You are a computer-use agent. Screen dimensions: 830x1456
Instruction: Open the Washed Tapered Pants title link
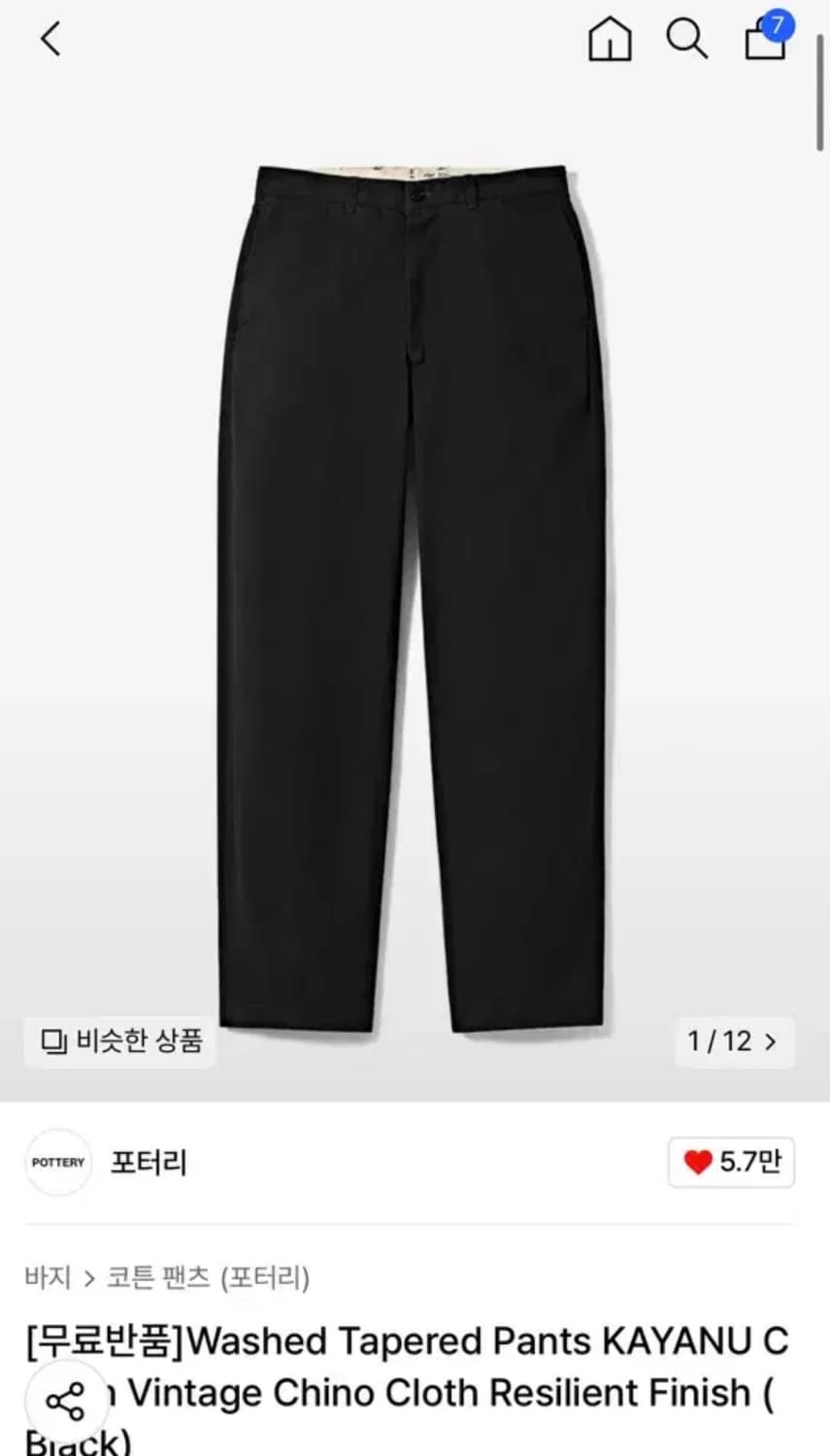coord(408,1341)
